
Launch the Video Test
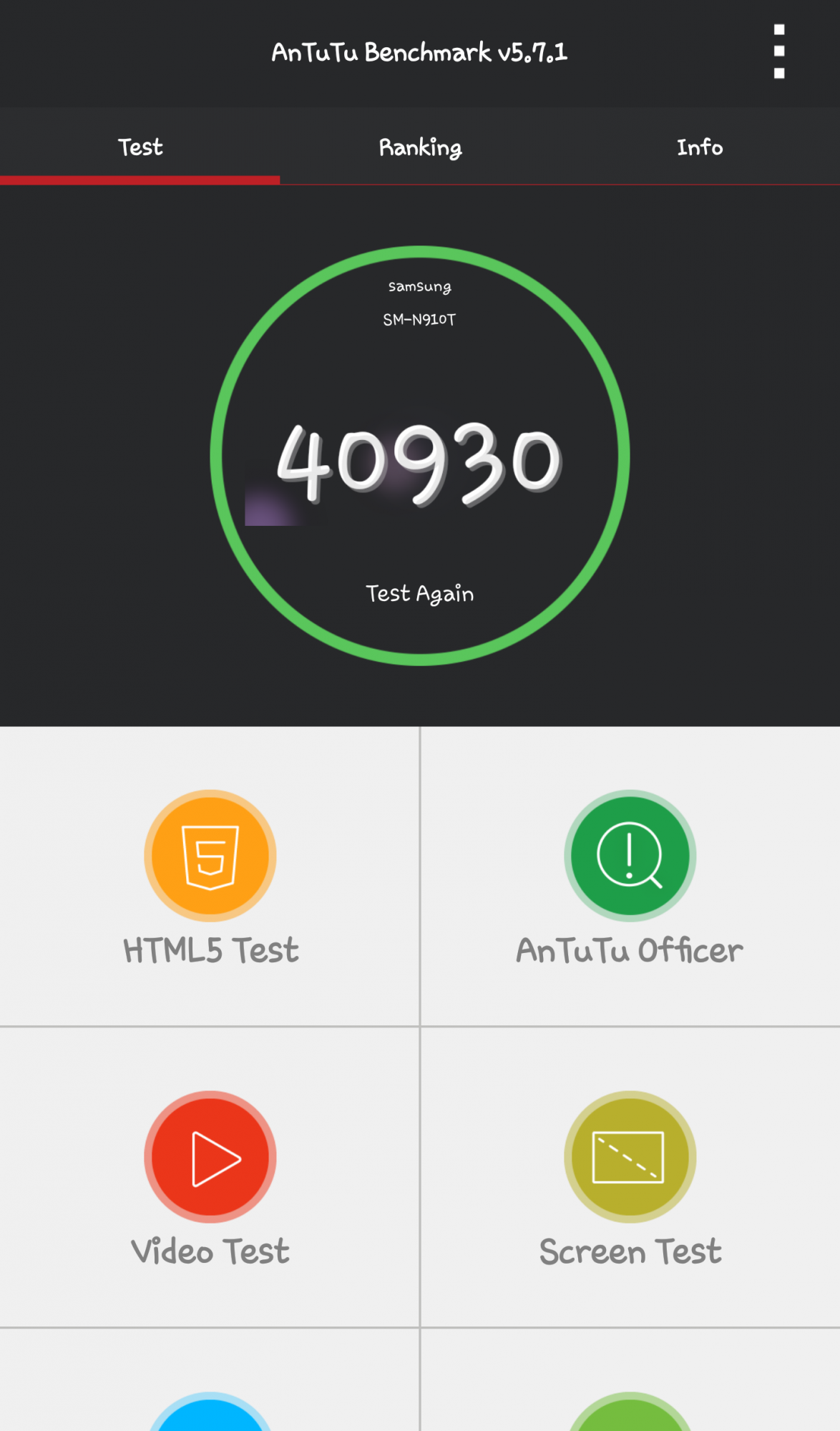[210, 1177]
